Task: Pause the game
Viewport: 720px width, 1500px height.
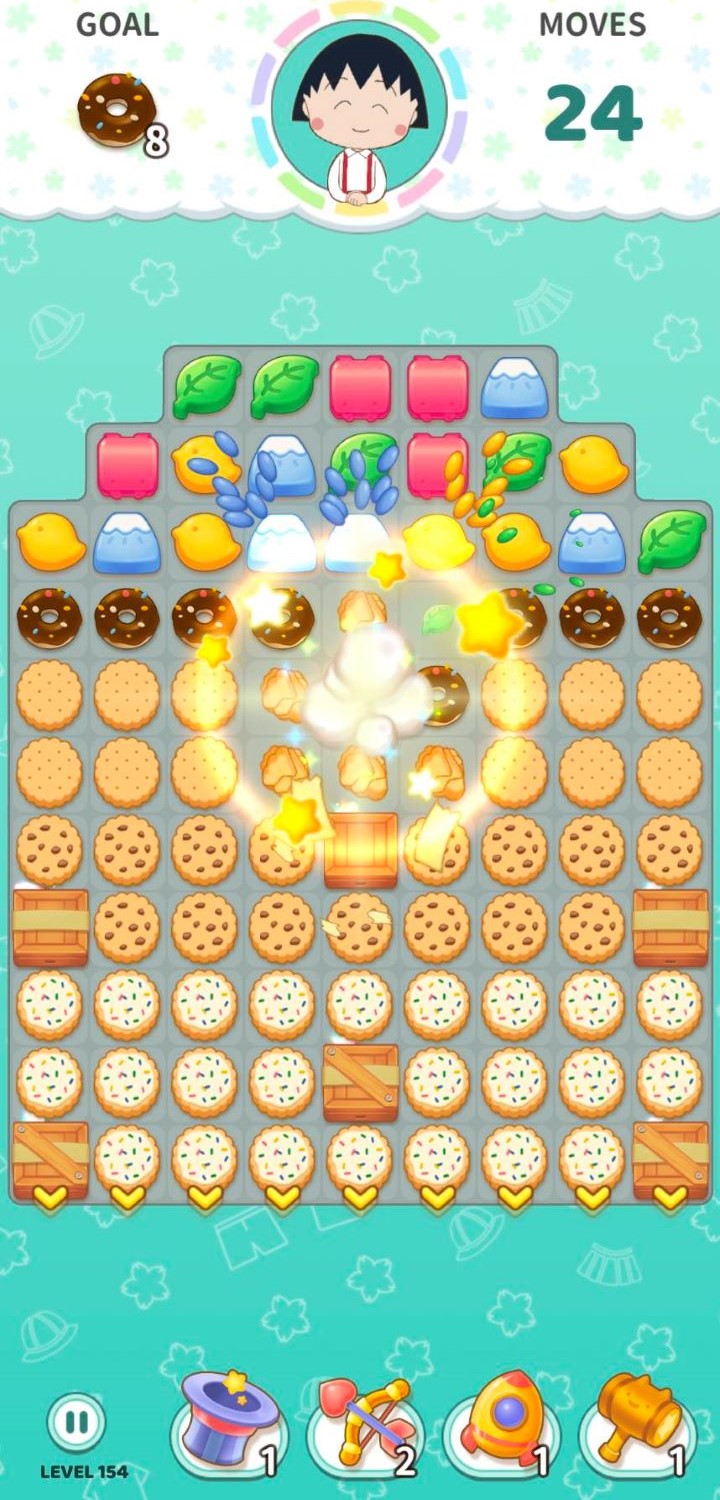Action: click(x=76, y=1421)
